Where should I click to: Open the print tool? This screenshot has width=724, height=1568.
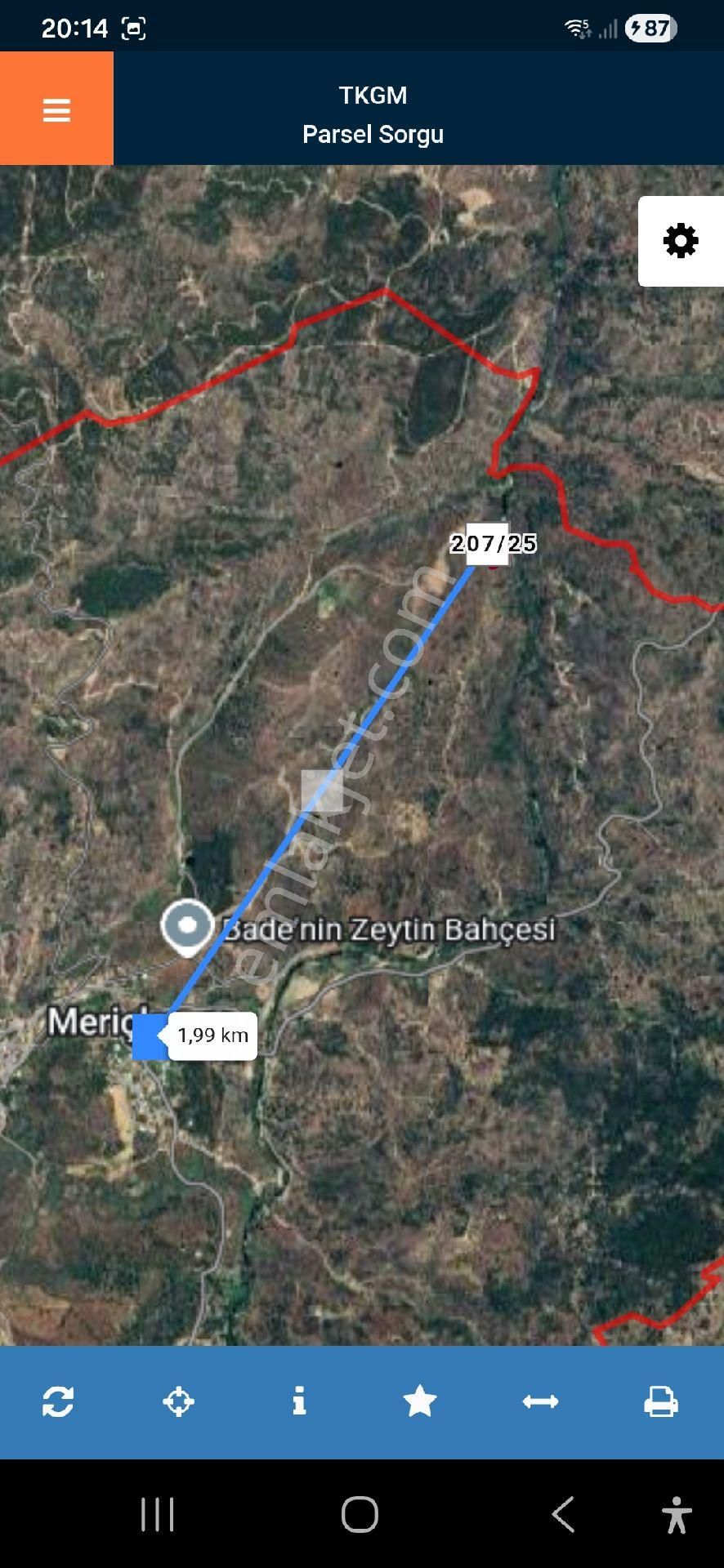pos(661,1402)
